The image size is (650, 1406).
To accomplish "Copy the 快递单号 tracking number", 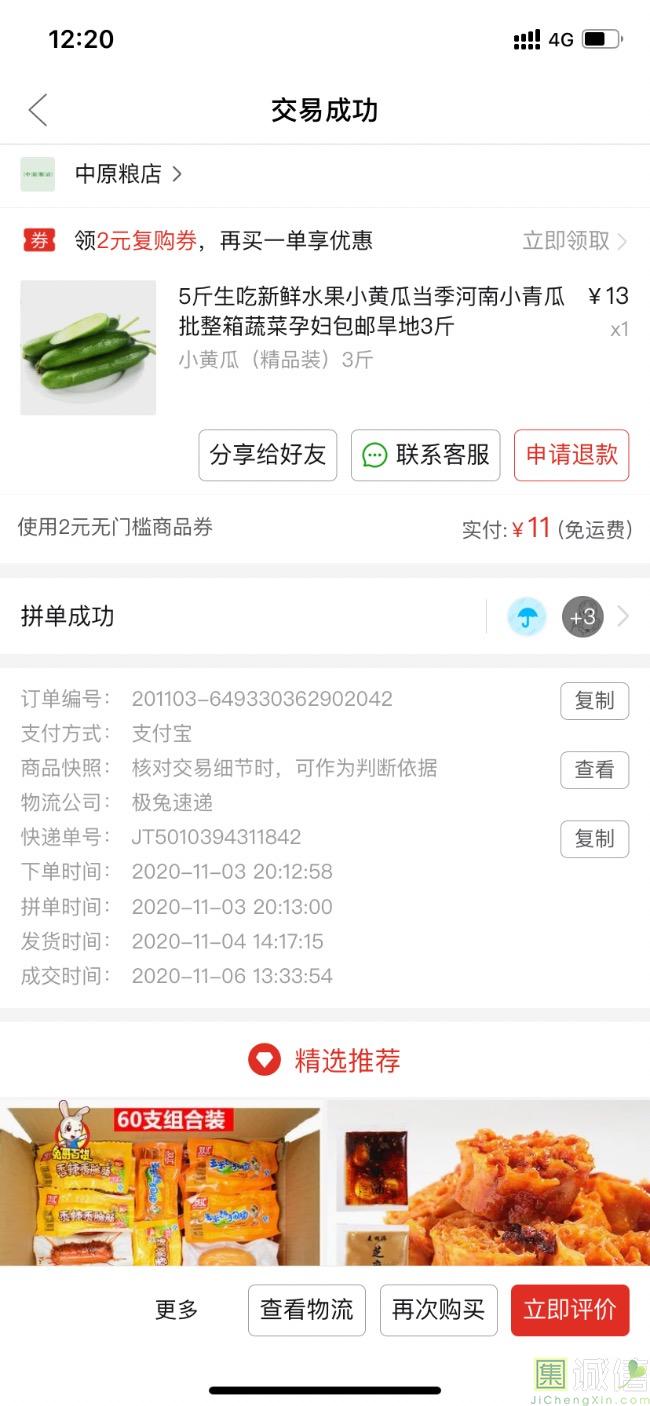I will tap(594, 839).
